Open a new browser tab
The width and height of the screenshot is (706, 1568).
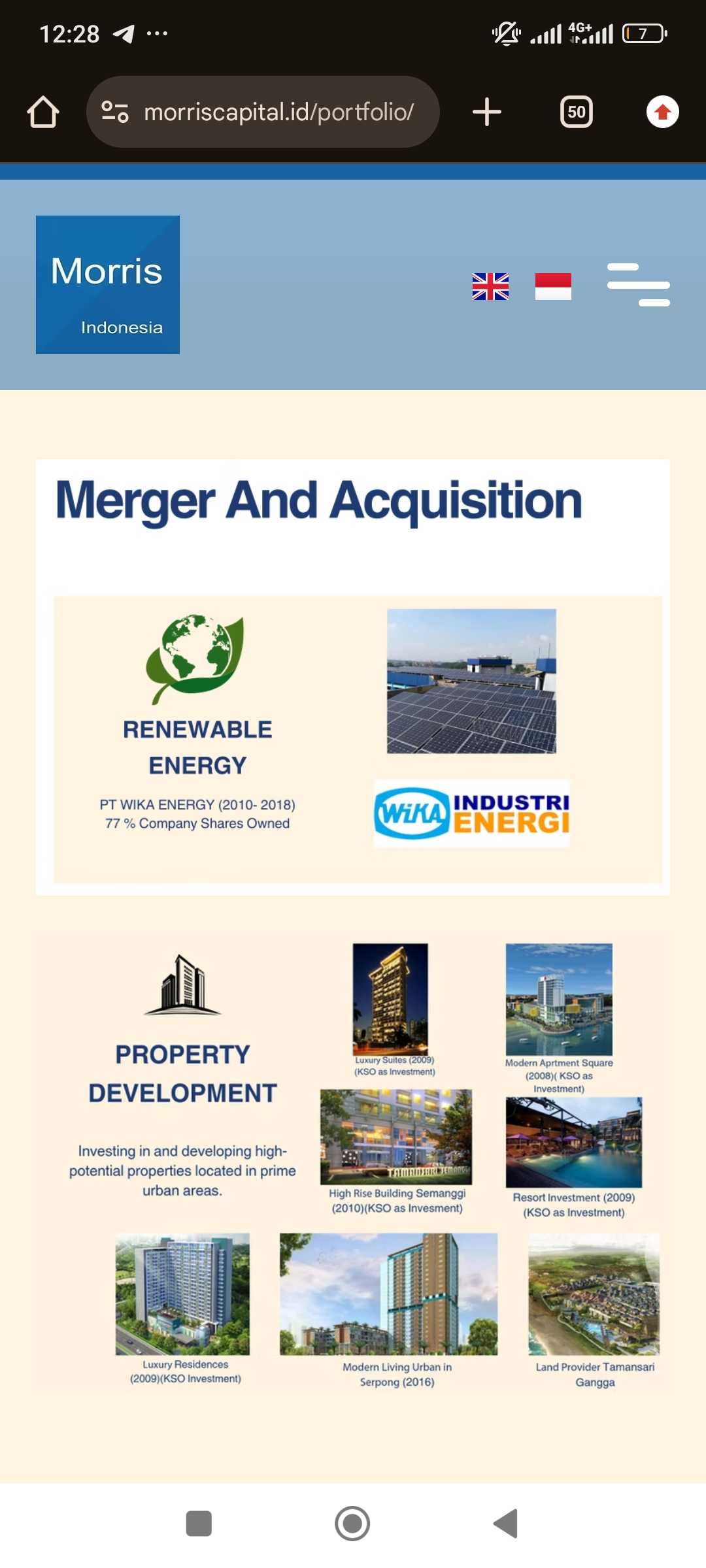coord(487,112)
